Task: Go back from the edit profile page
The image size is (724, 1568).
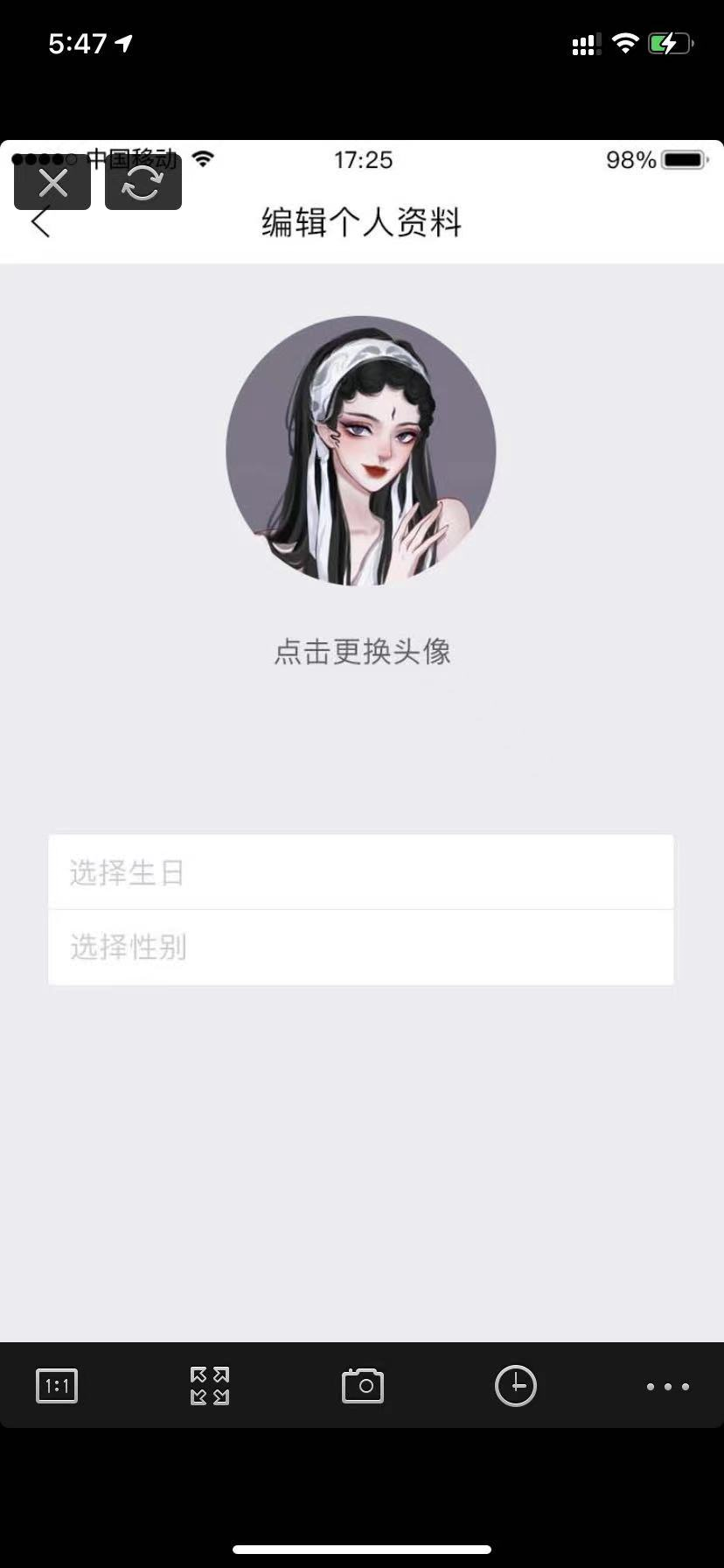Action: click(40, 222)
